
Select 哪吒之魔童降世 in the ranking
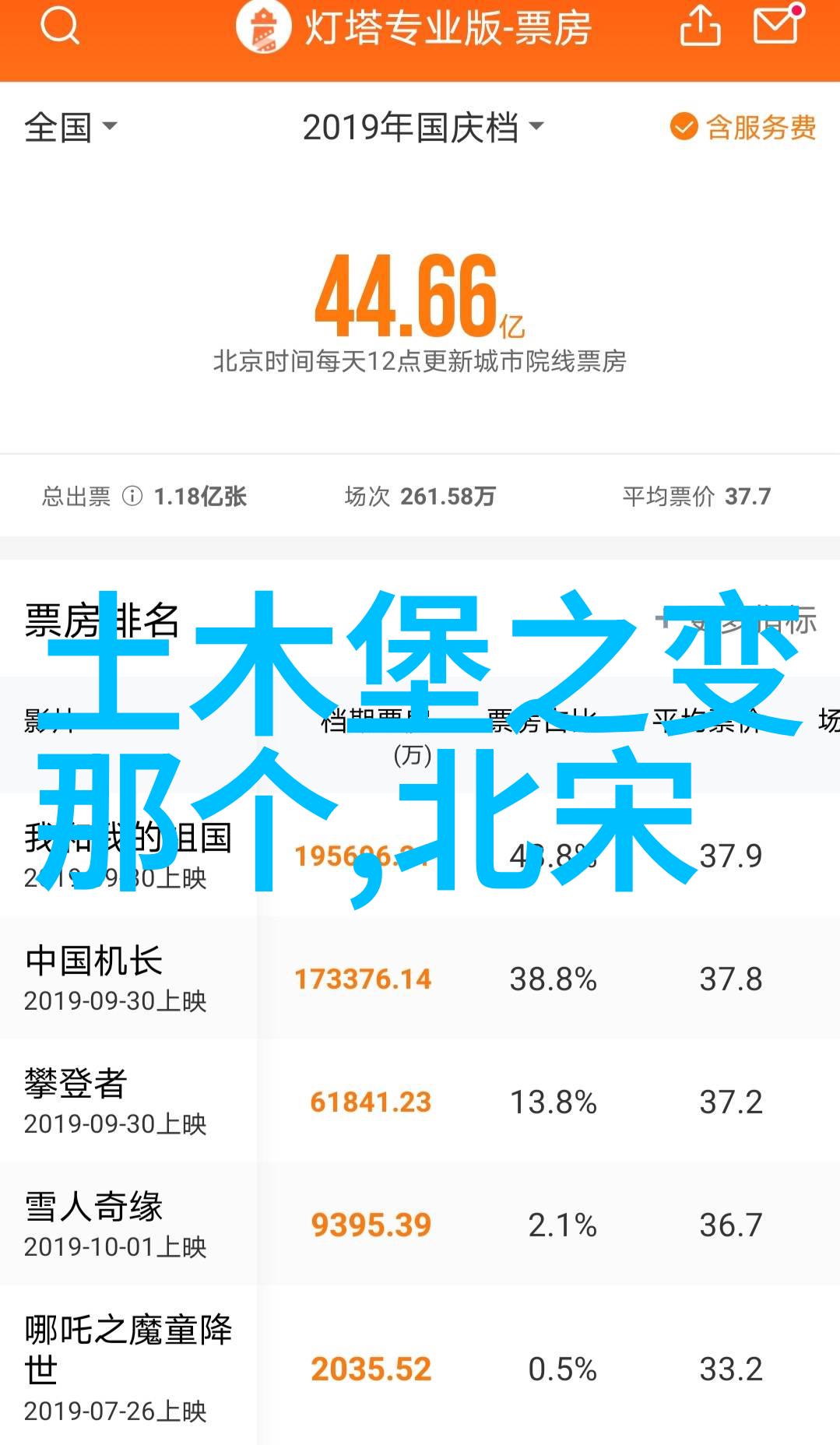tap(420, 1366)
